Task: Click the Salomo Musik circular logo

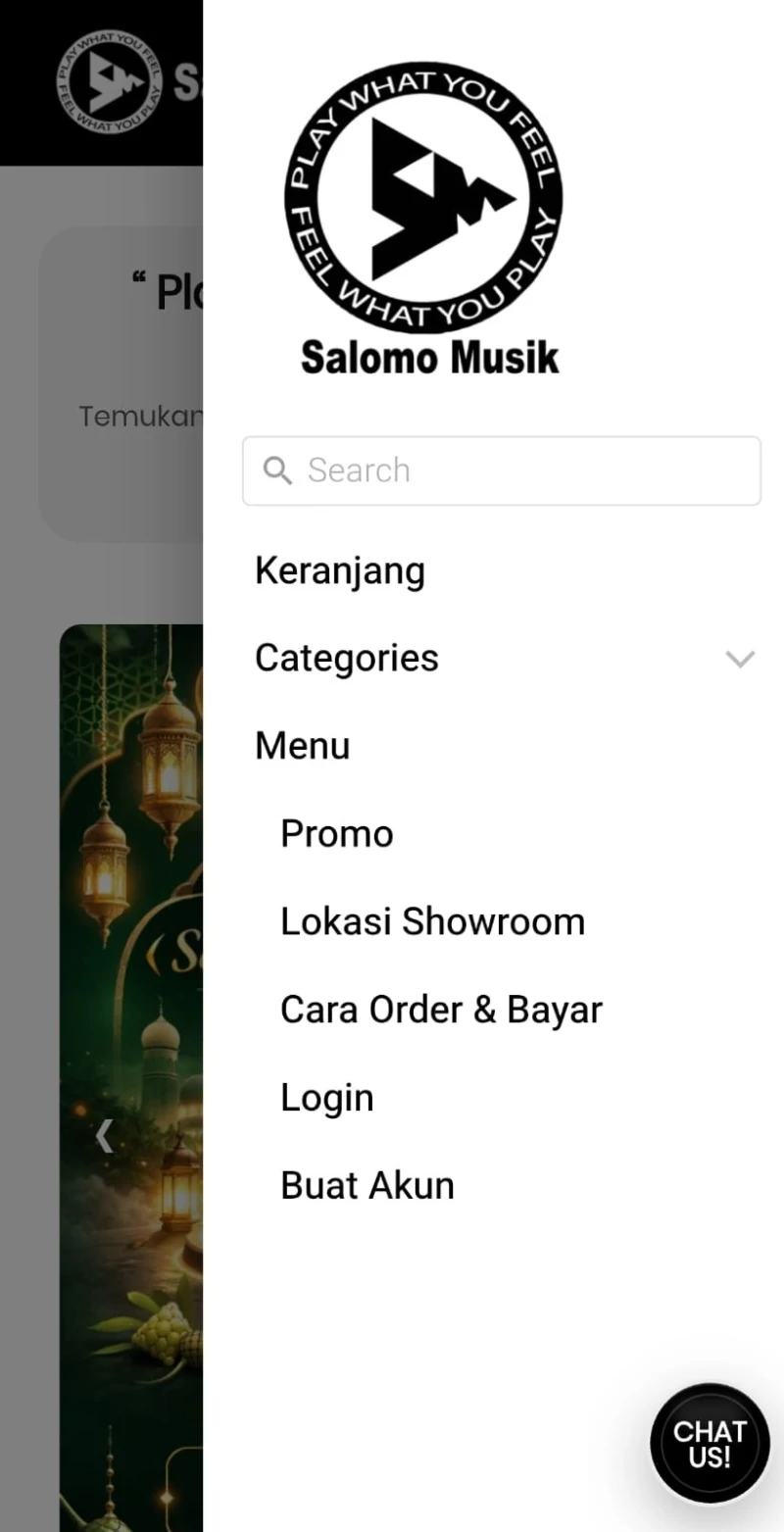Action: point(423,196)
